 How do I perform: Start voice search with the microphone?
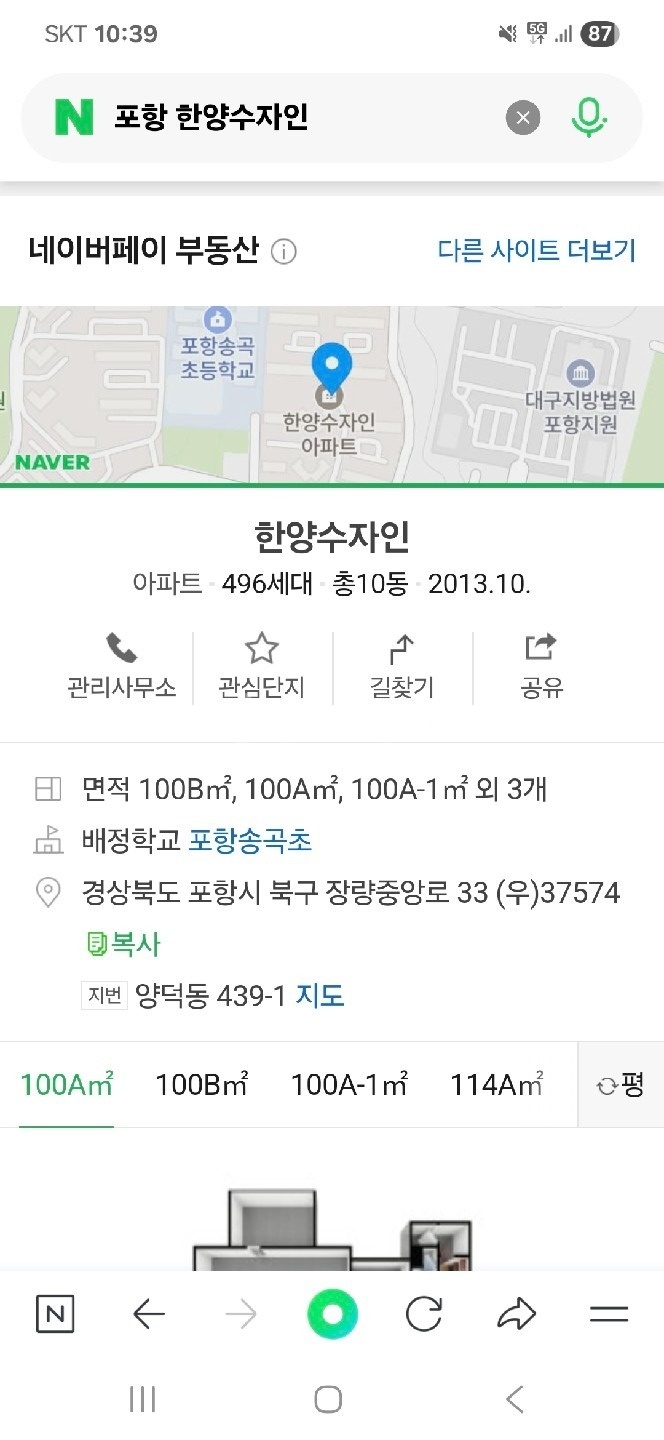[x=589, y=118]
